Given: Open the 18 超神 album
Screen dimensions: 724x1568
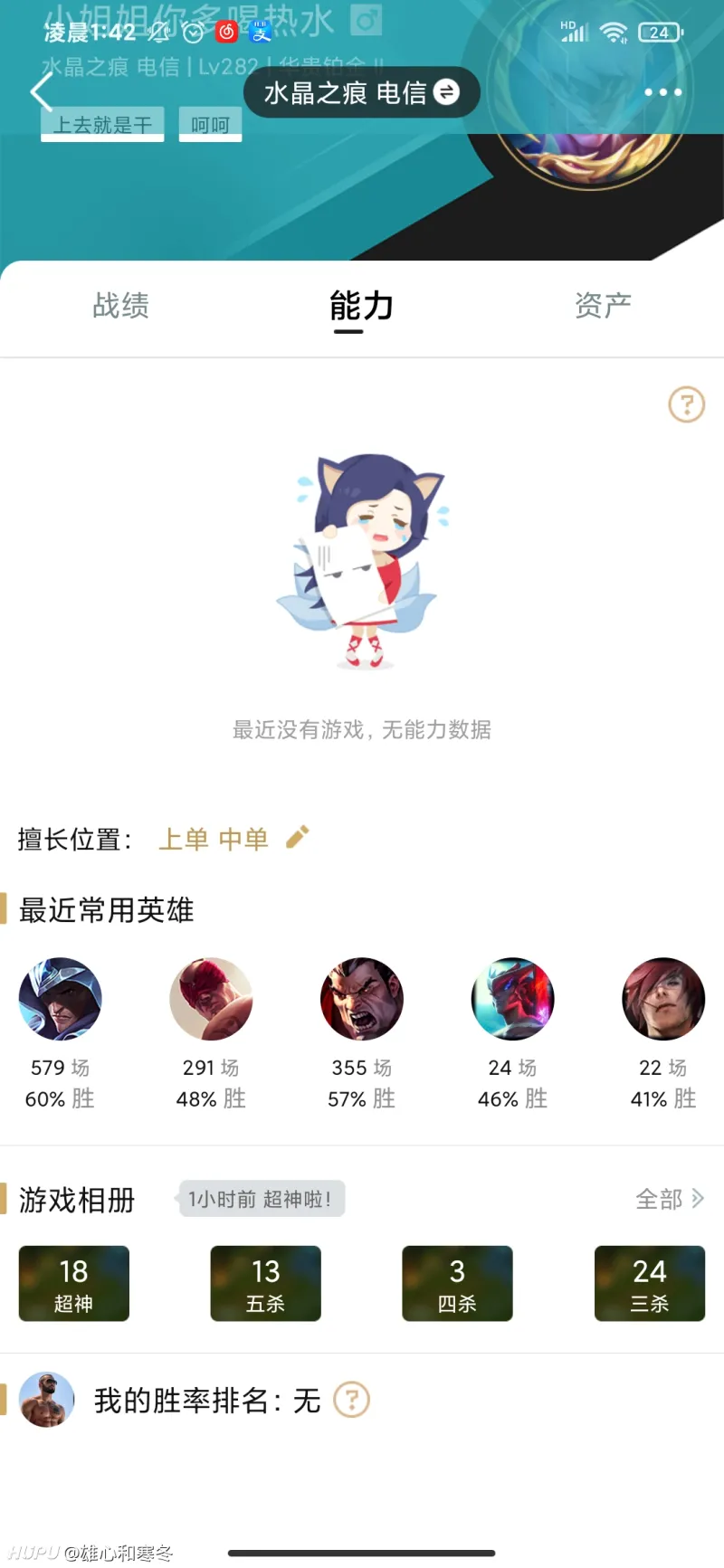Looking at the screenshot, I should click(74, 1283).
